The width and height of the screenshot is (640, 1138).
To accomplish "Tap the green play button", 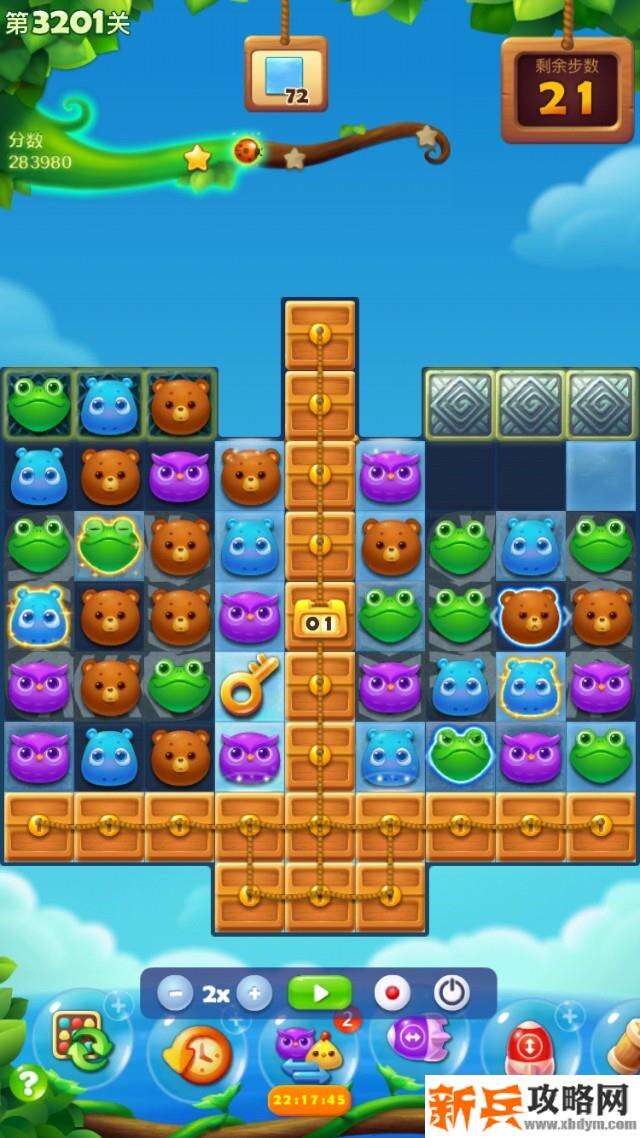I will point(320,994).
